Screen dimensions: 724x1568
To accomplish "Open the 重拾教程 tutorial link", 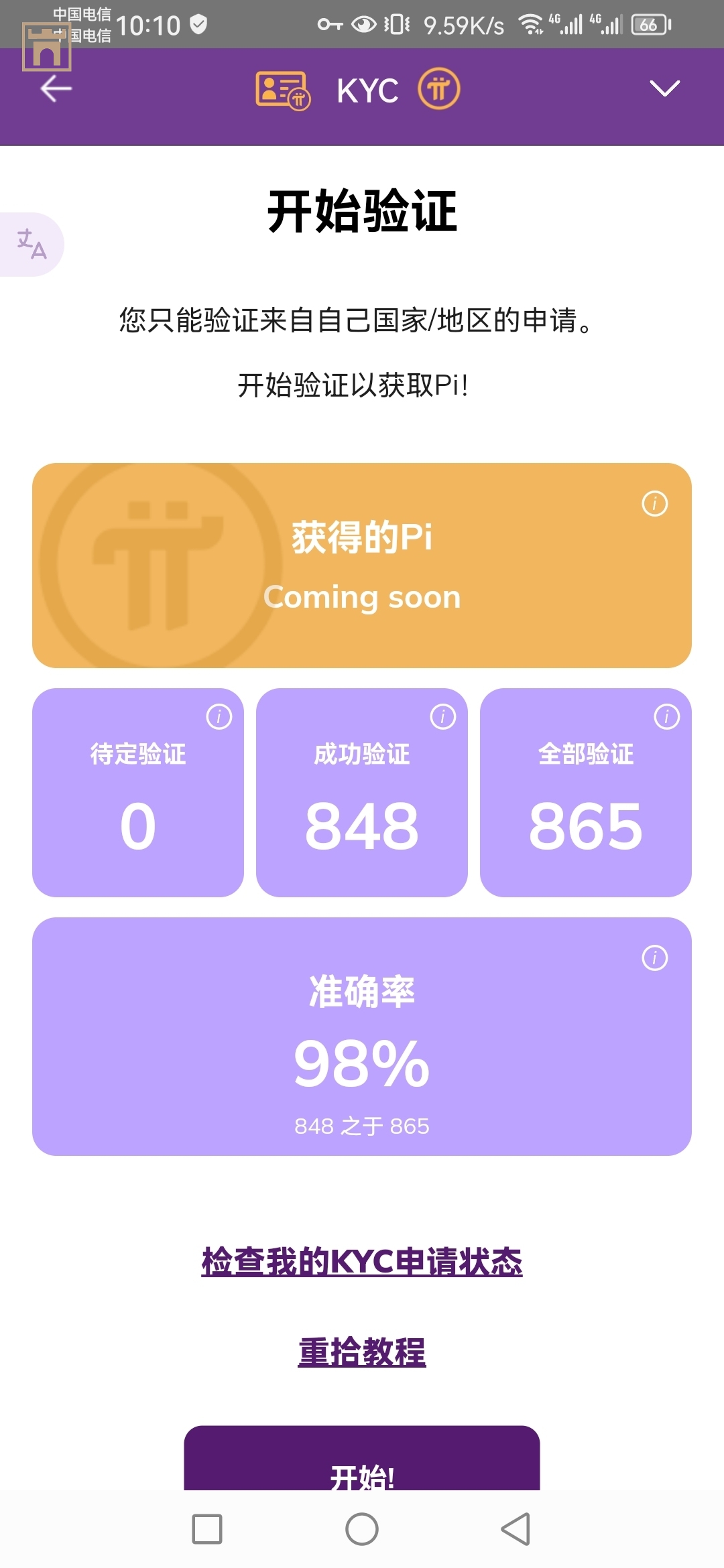I will coord(362,1352).
